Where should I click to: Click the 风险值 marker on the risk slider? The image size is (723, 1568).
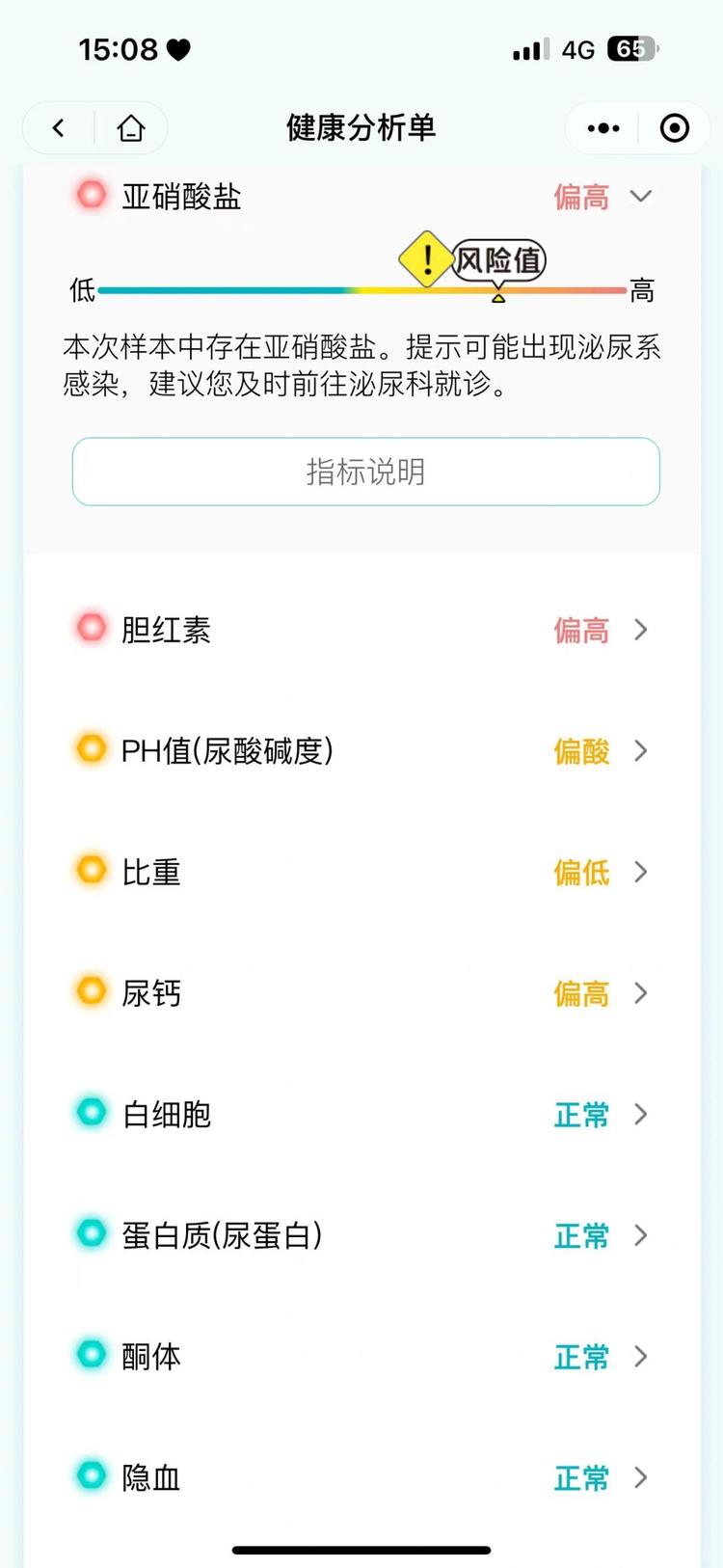coord(498,260)
